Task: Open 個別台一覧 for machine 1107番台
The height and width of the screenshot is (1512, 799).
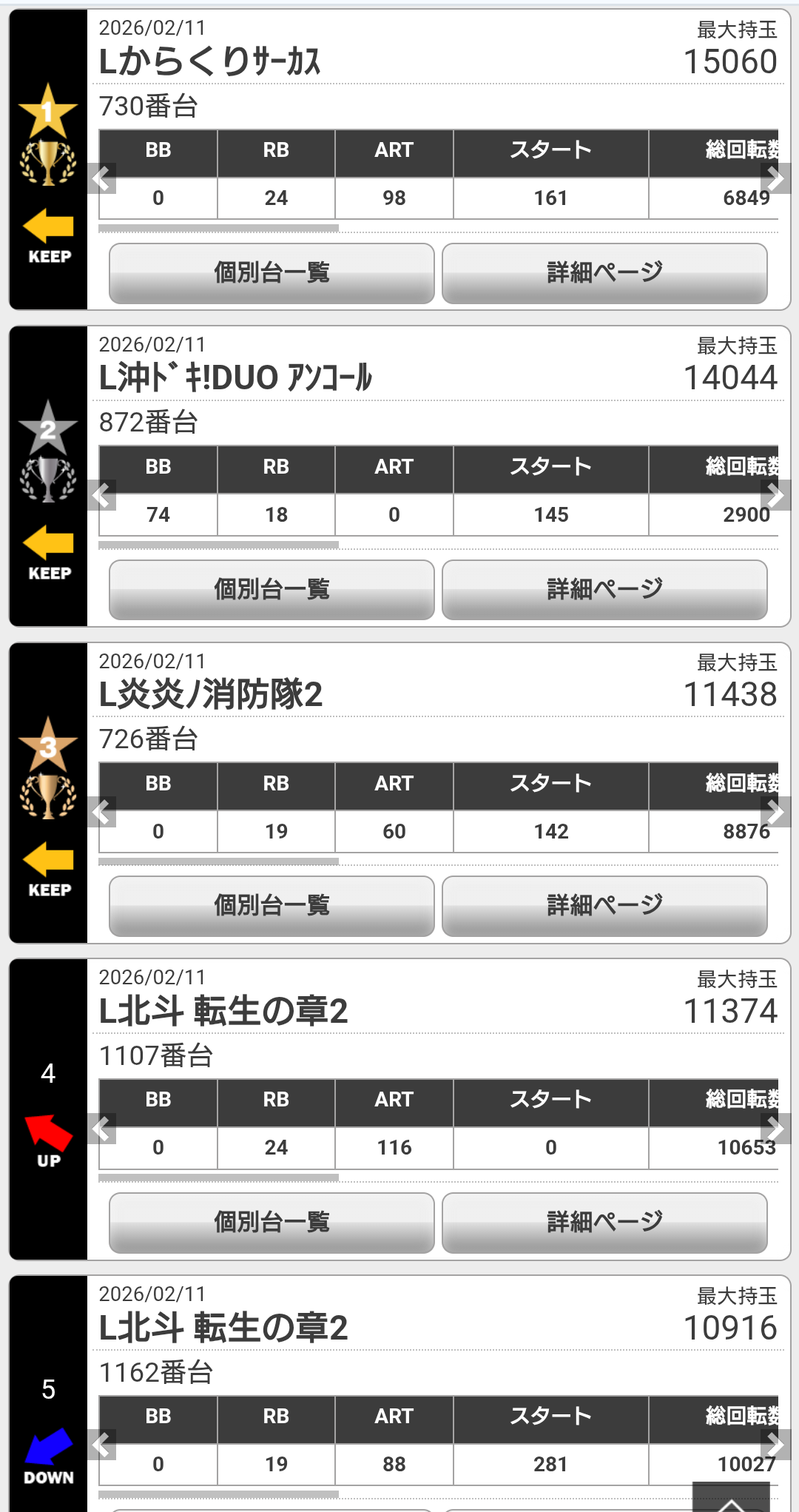Action: (x=272, y=1223)
